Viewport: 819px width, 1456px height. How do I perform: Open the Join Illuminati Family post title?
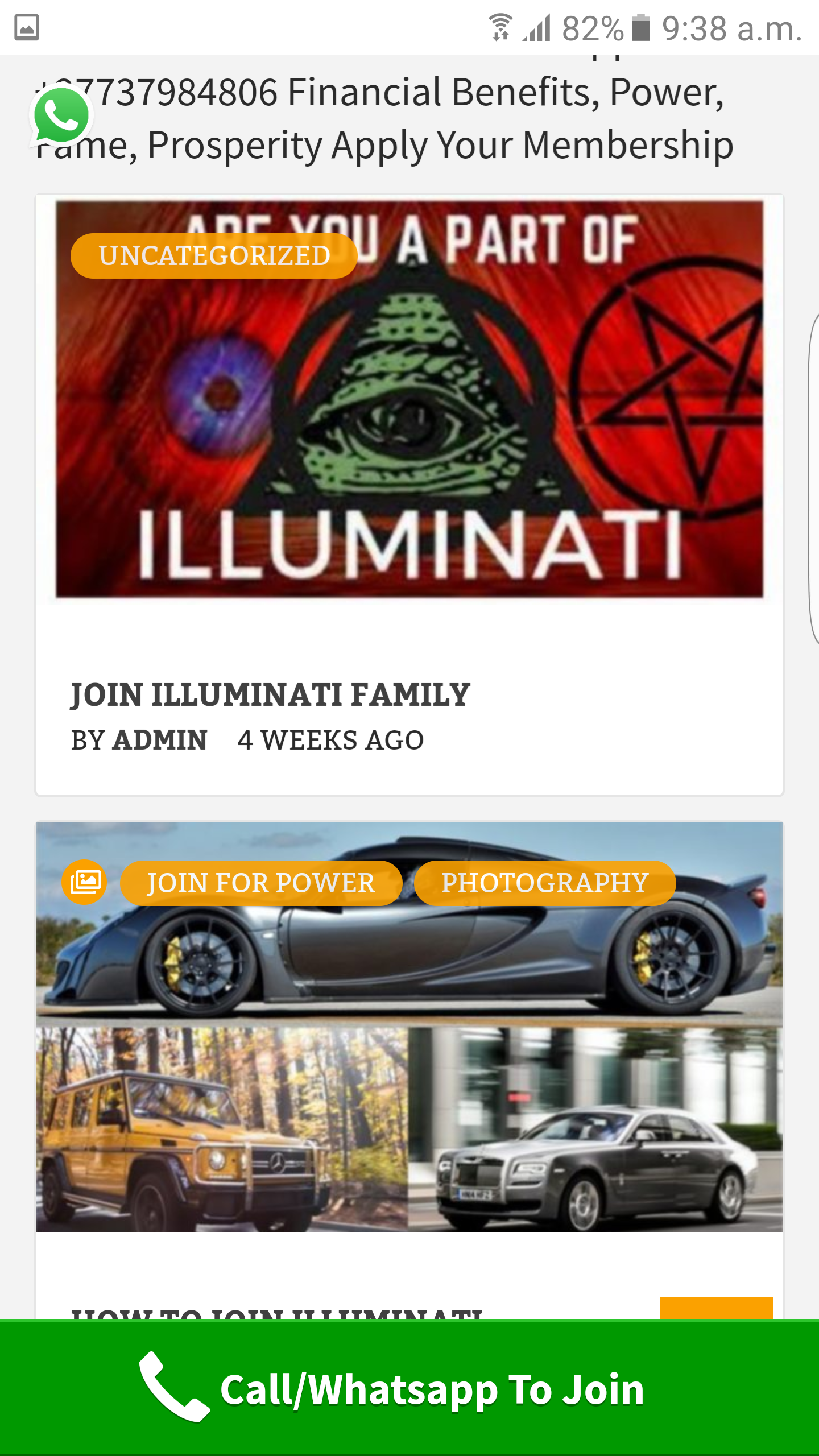(270, 695)
